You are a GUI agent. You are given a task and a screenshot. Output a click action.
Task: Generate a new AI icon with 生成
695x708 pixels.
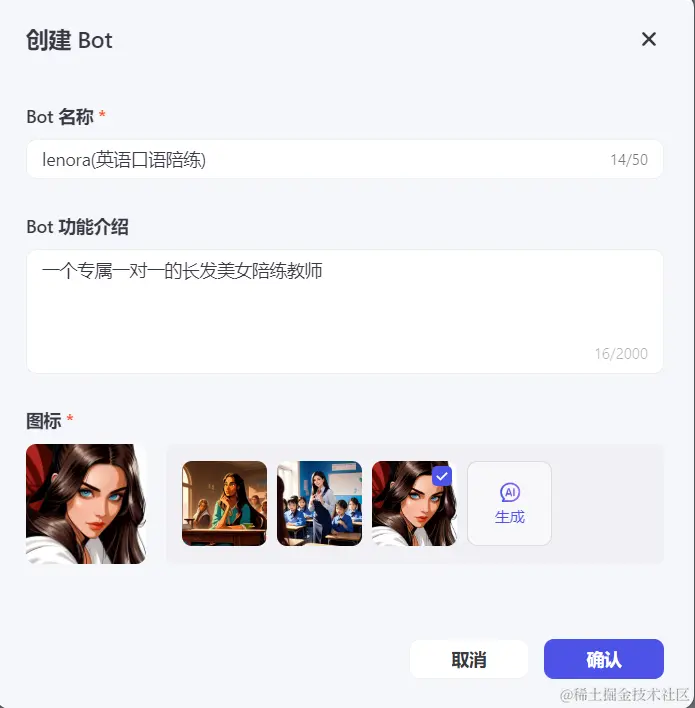[x=509, y=503]
